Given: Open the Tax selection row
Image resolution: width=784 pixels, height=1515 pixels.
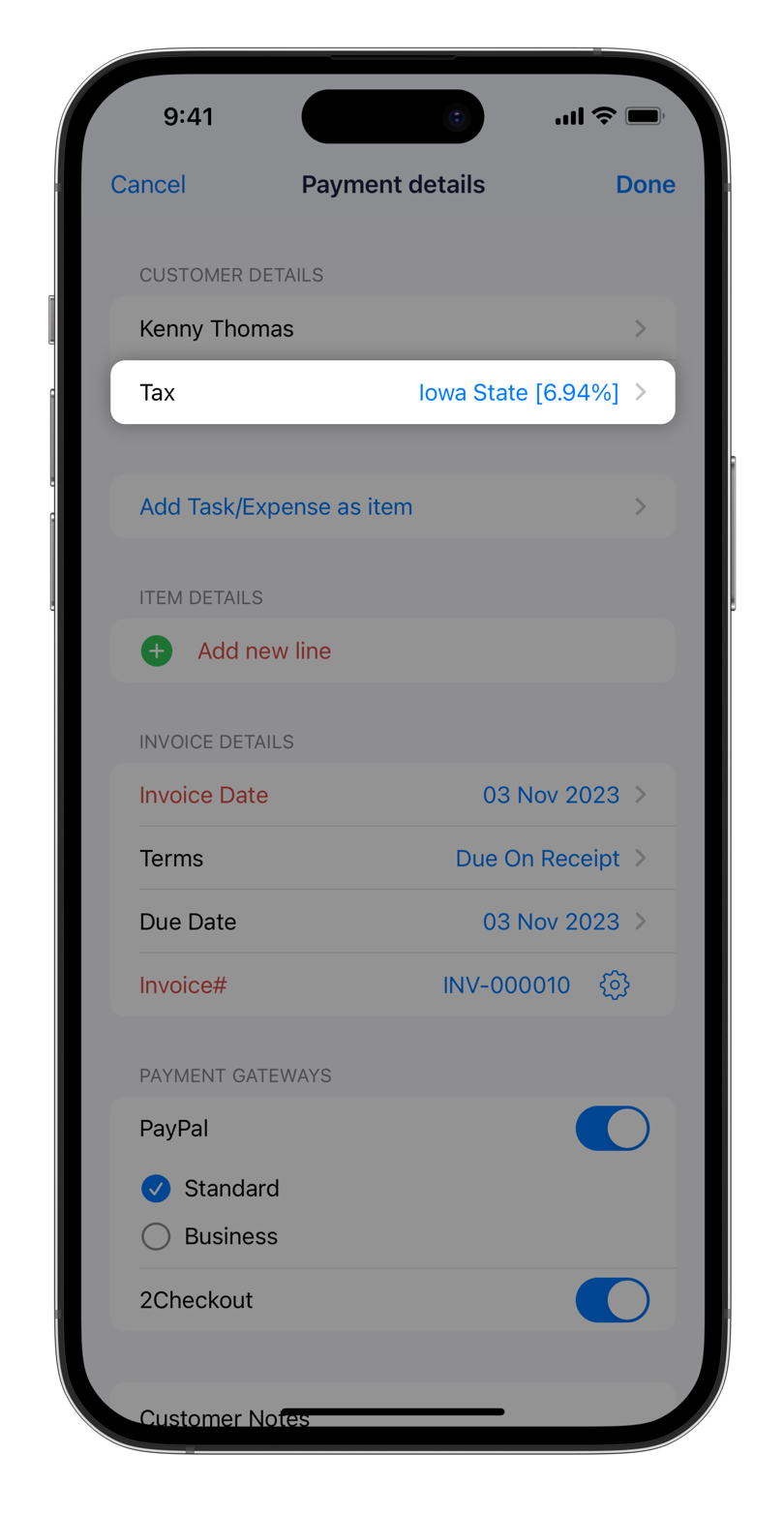Looking at the screenshot, I should (392, 392).
